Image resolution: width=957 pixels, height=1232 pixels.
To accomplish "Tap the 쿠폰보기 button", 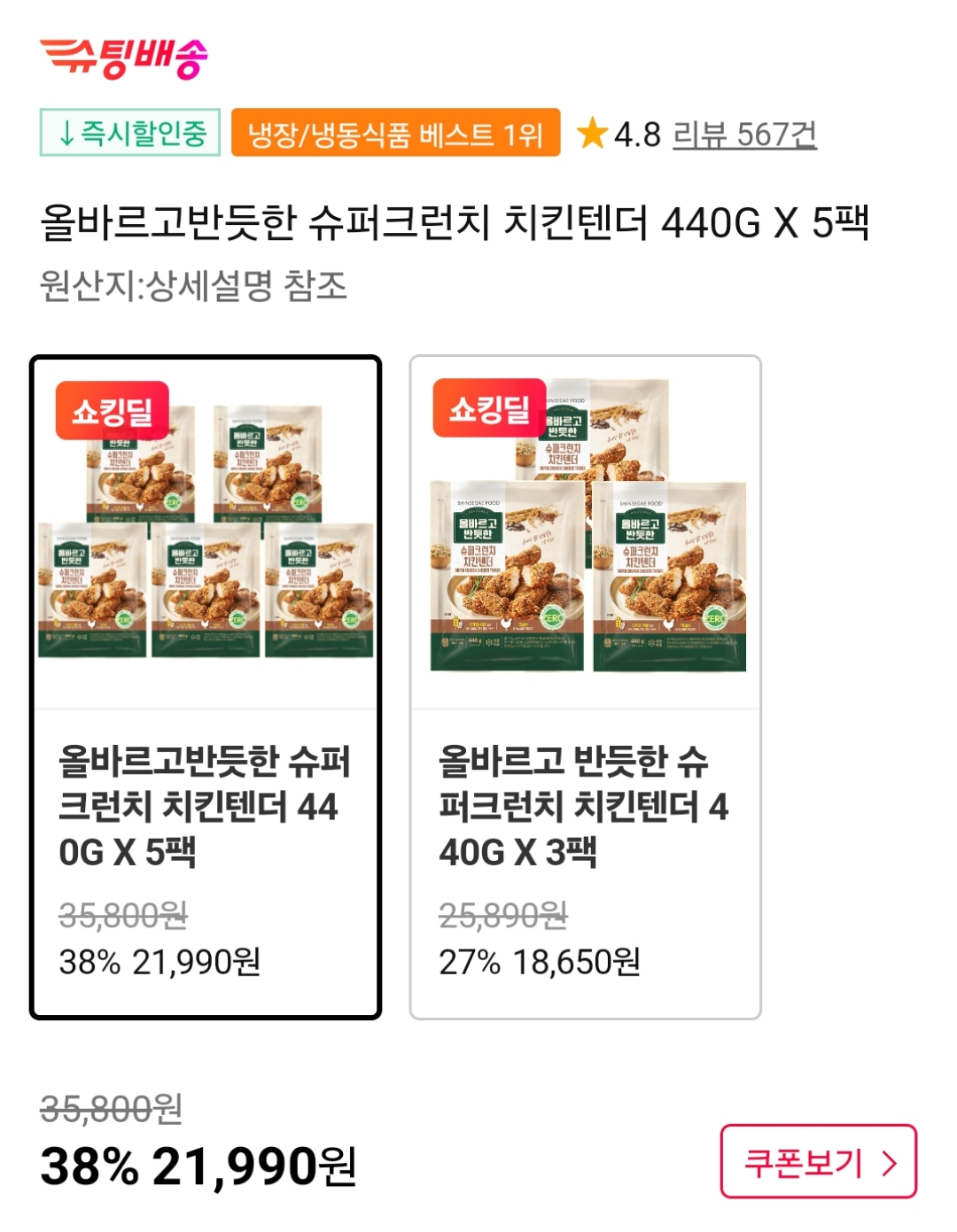I will pos(818,1162).
